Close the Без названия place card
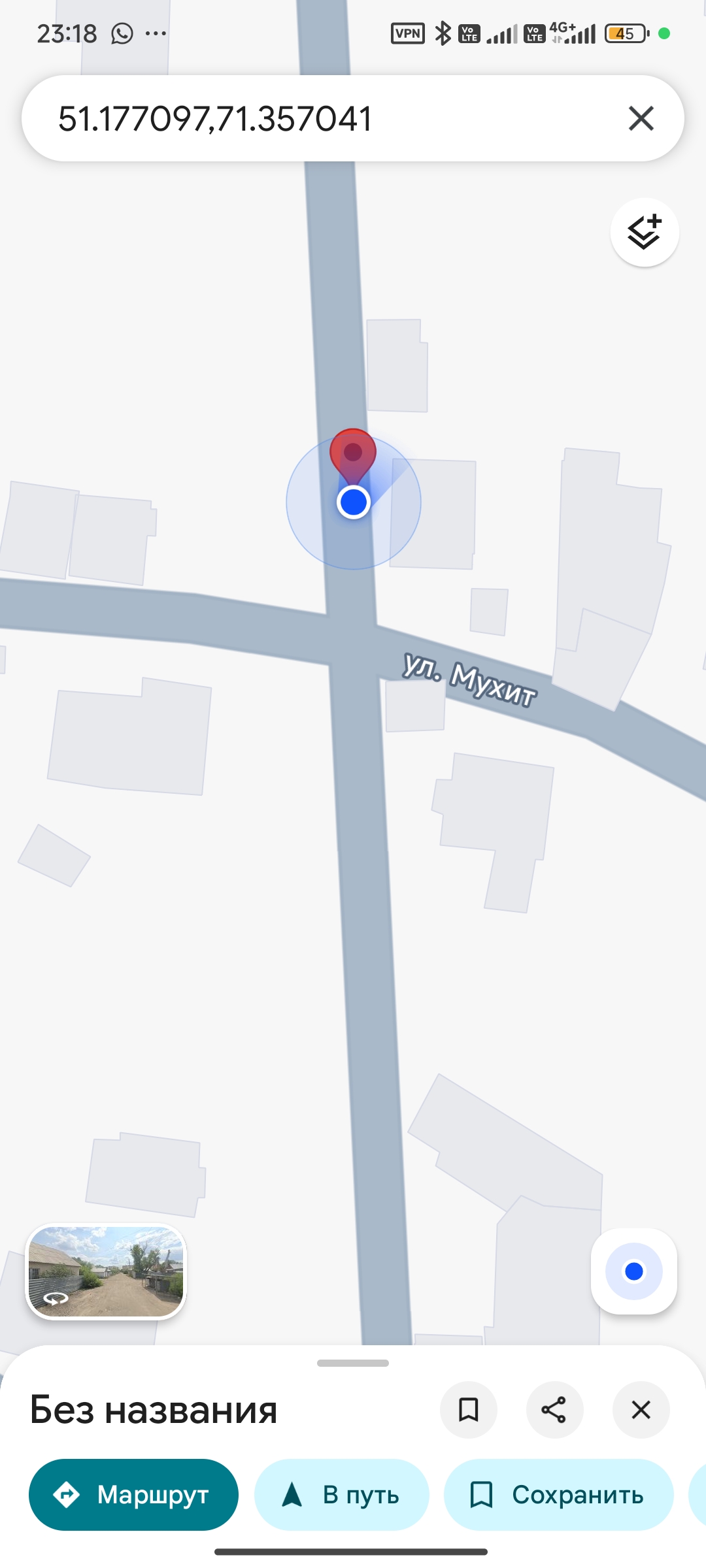The image size is (706, 1568). tap(641, 1410)
